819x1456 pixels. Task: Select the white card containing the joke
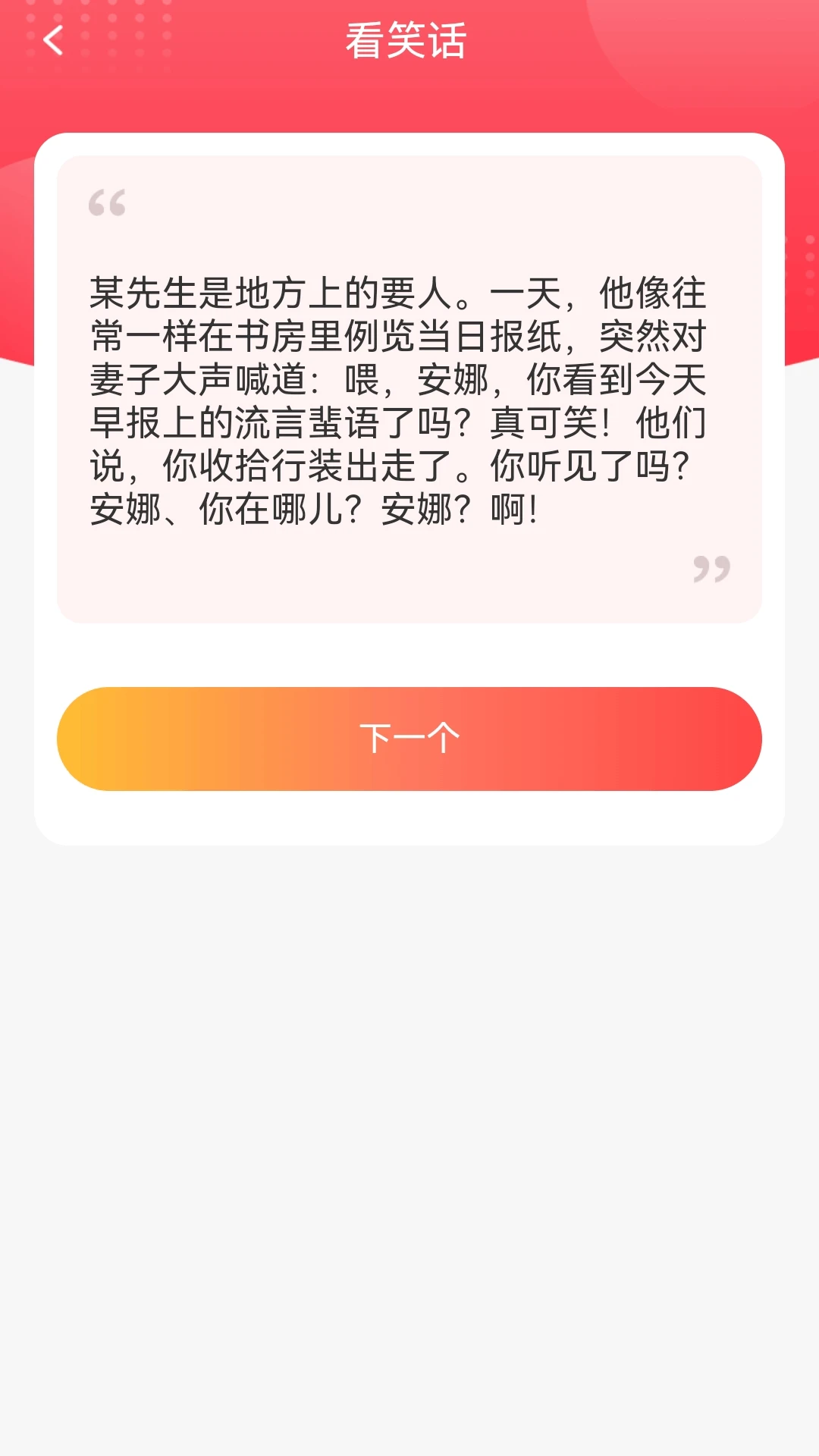click(x=409, y=485)
